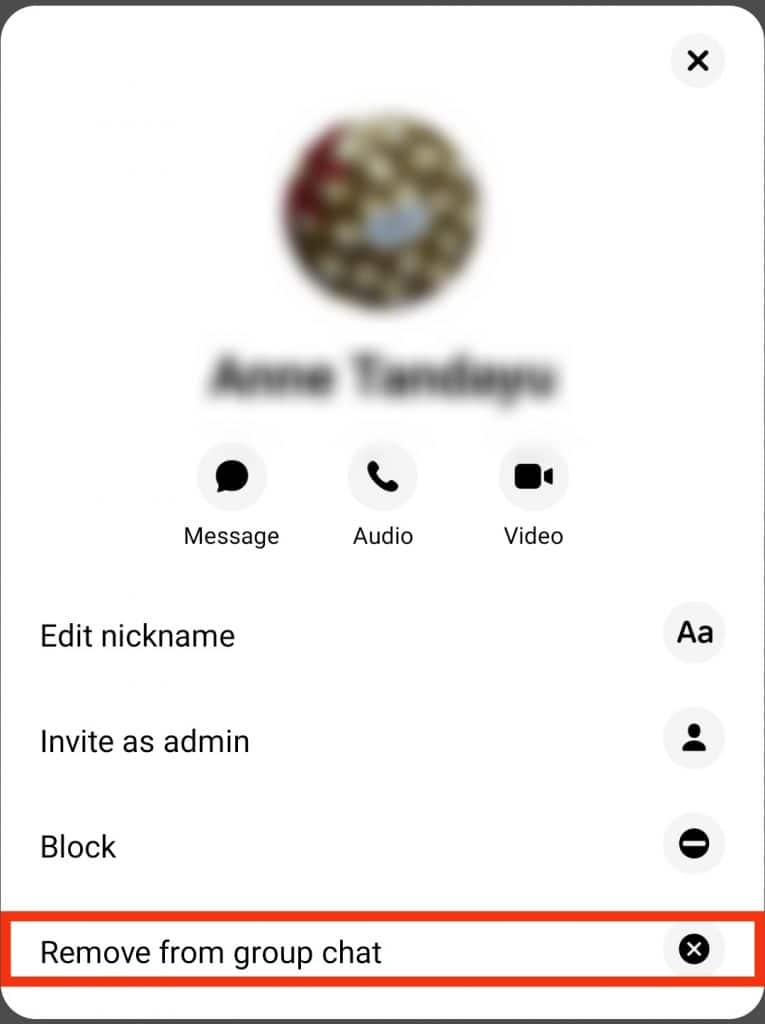Start an audio call via phone icon
Screen dimensions: 765x1024
pos(383,476)
